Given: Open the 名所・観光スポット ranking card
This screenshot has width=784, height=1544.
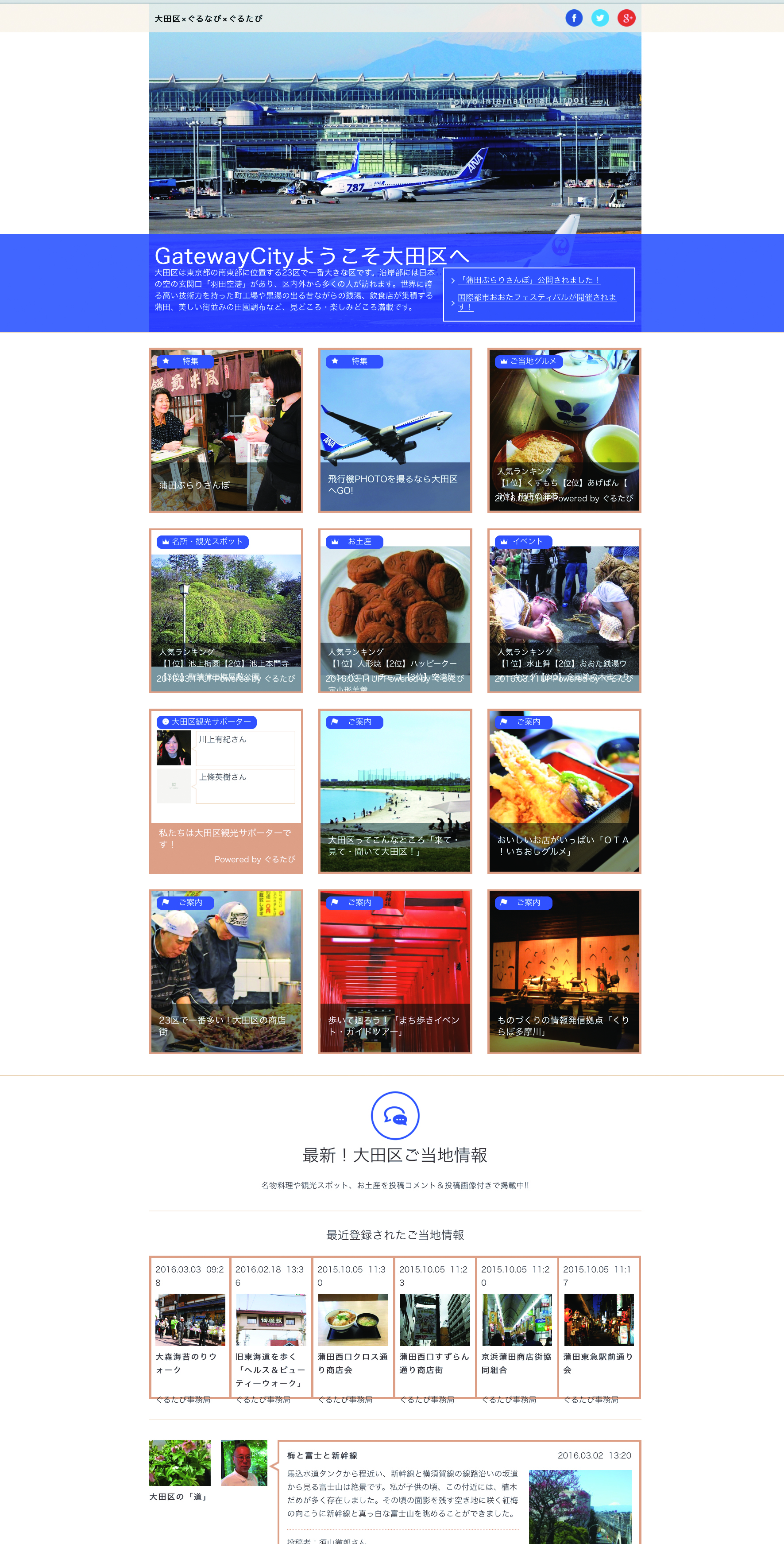Looking at the screenshot, I should point(226,611).
